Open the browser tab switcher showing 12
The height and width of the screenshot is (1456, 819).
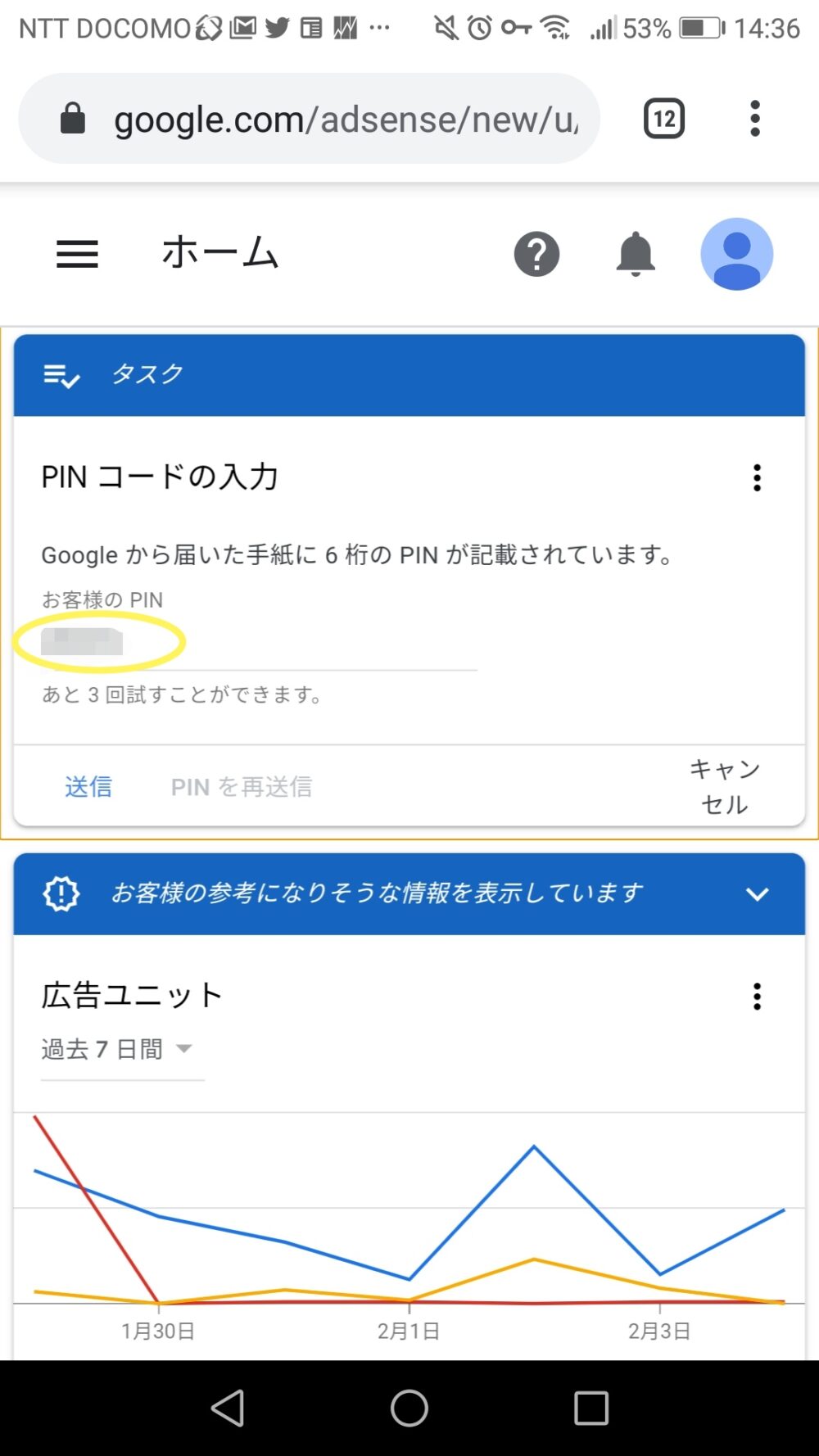click(x=664, y=119)
